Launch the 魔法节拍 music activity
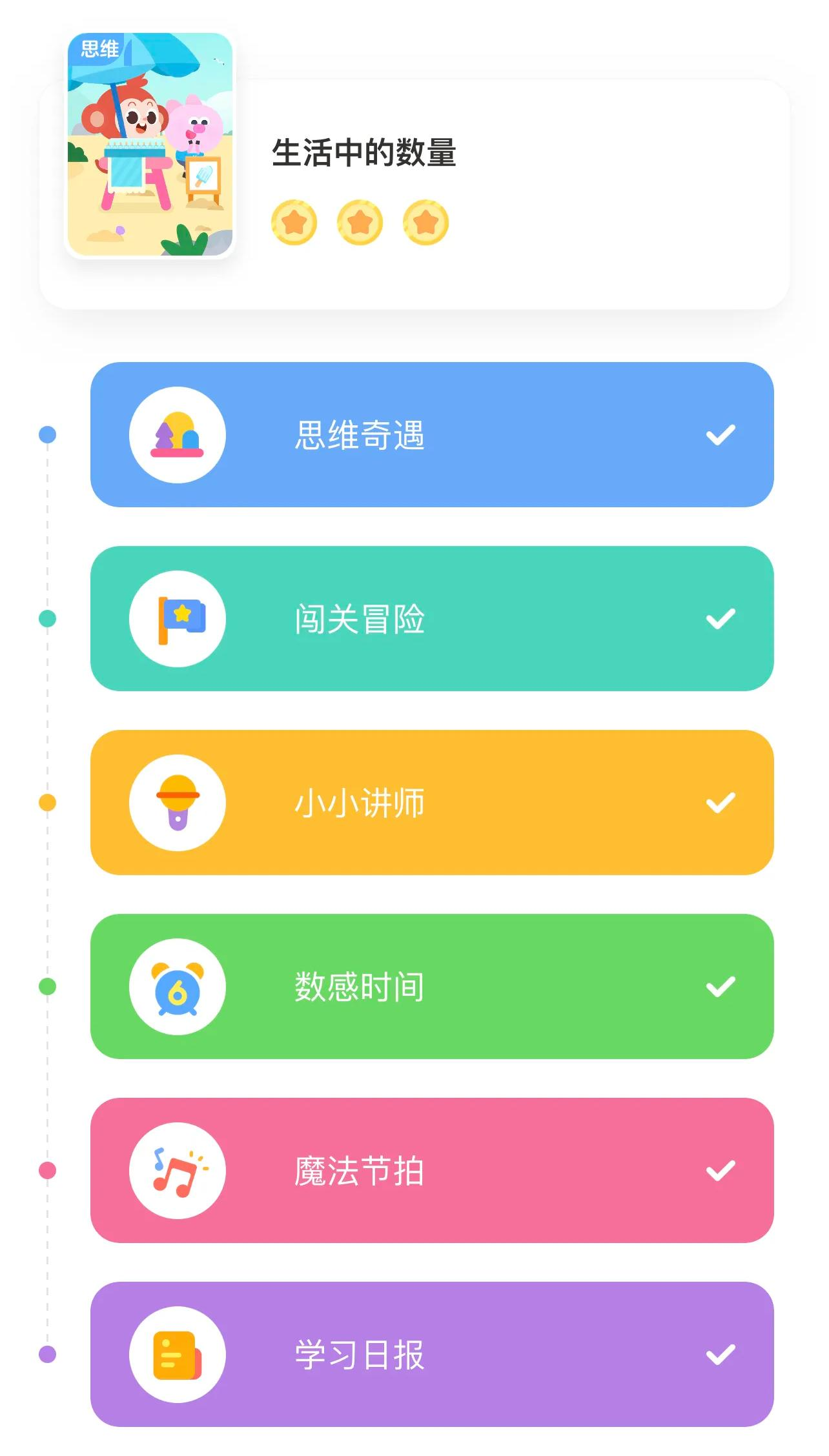 pos(431,1170)
